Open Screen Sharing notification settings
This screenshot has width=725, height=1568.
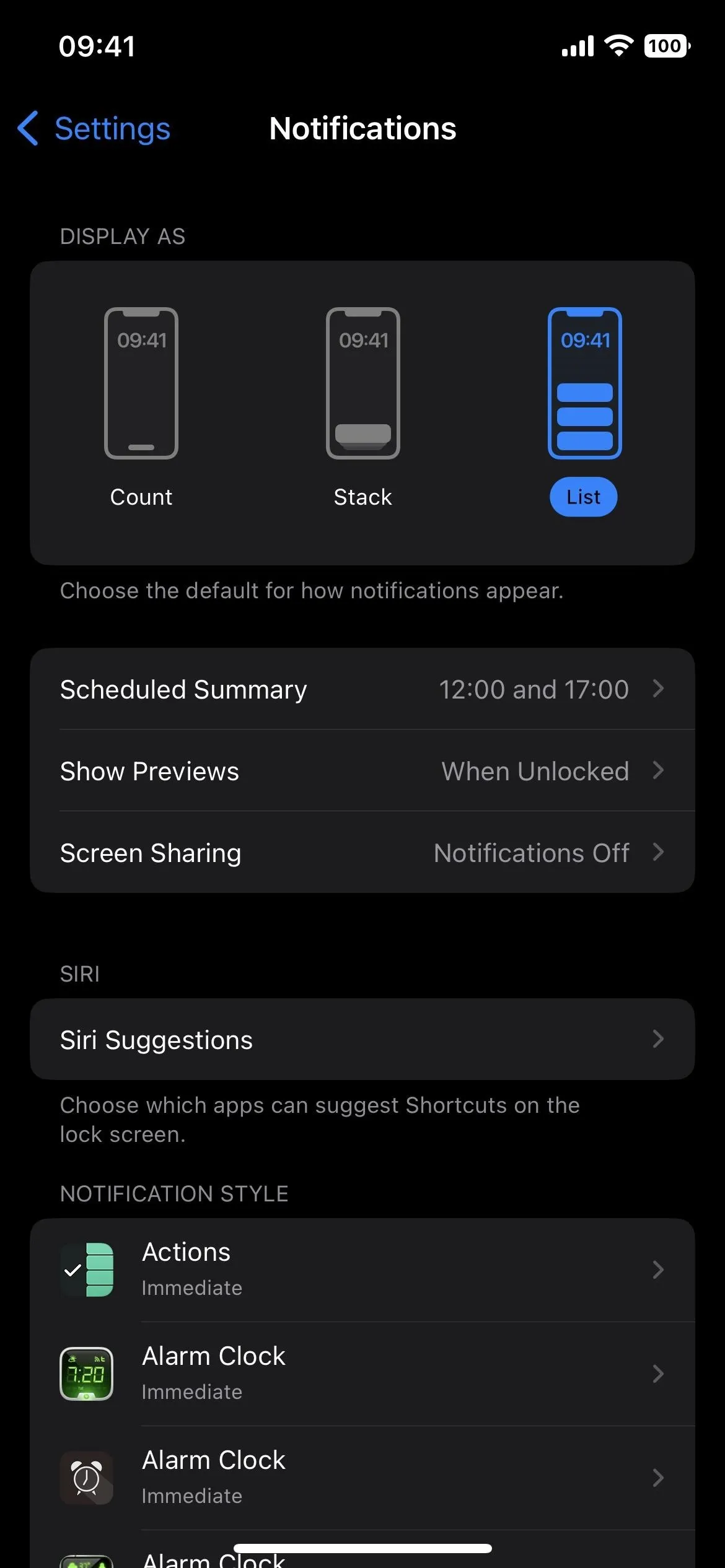coord(362,852)
